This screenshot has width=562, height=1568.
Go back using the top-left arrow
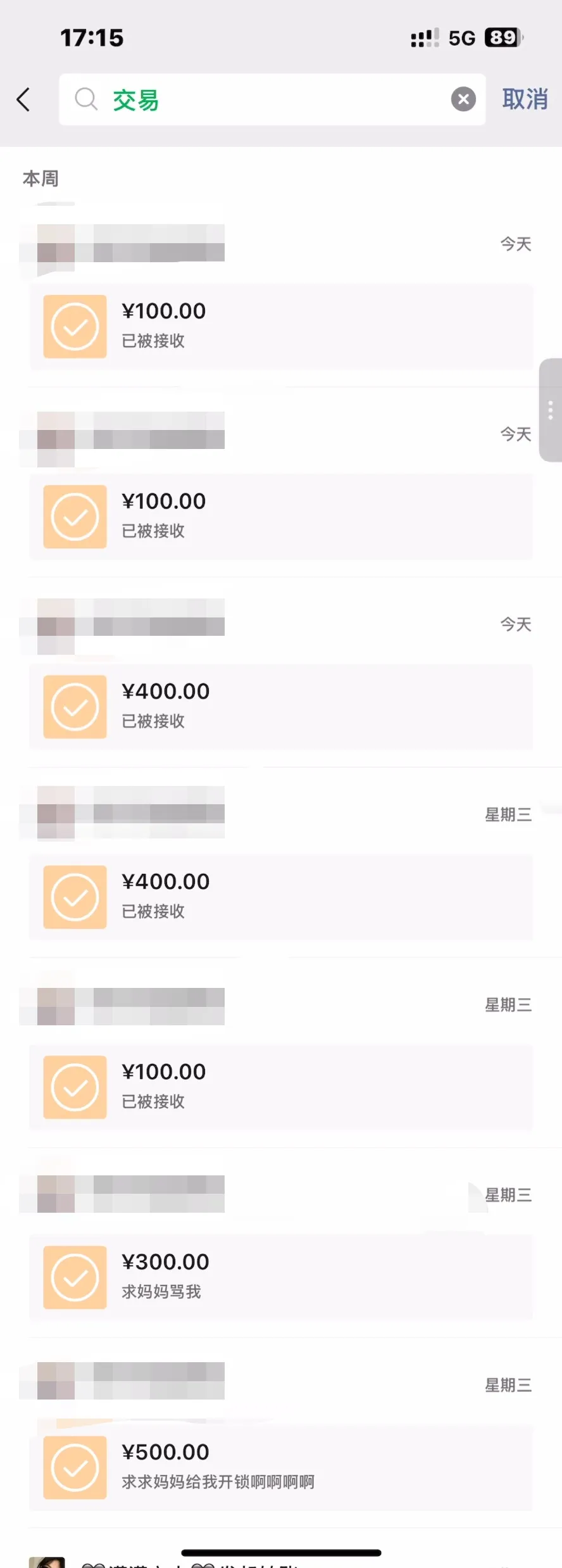(x=23, y=99)
